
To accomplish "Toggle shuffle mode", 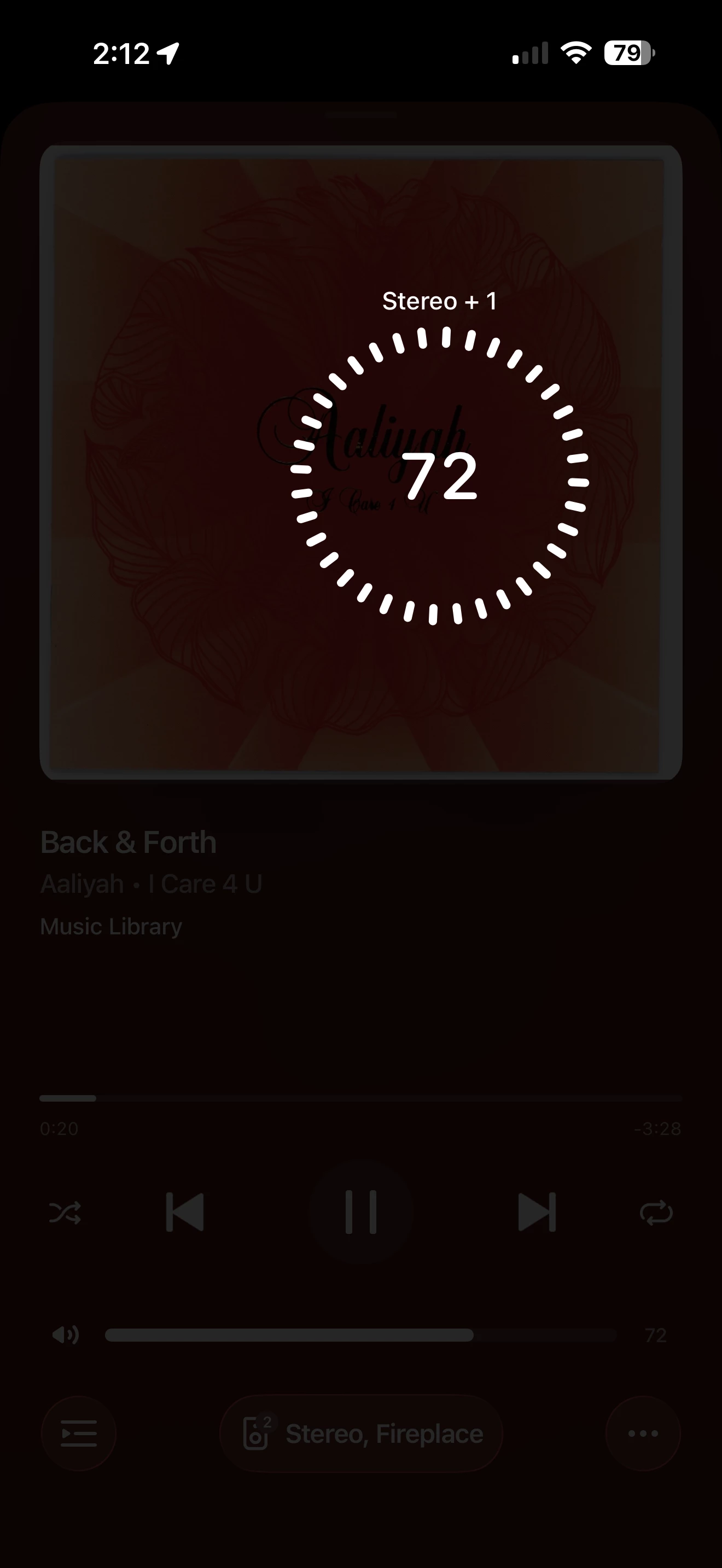I will [65, 1213].
